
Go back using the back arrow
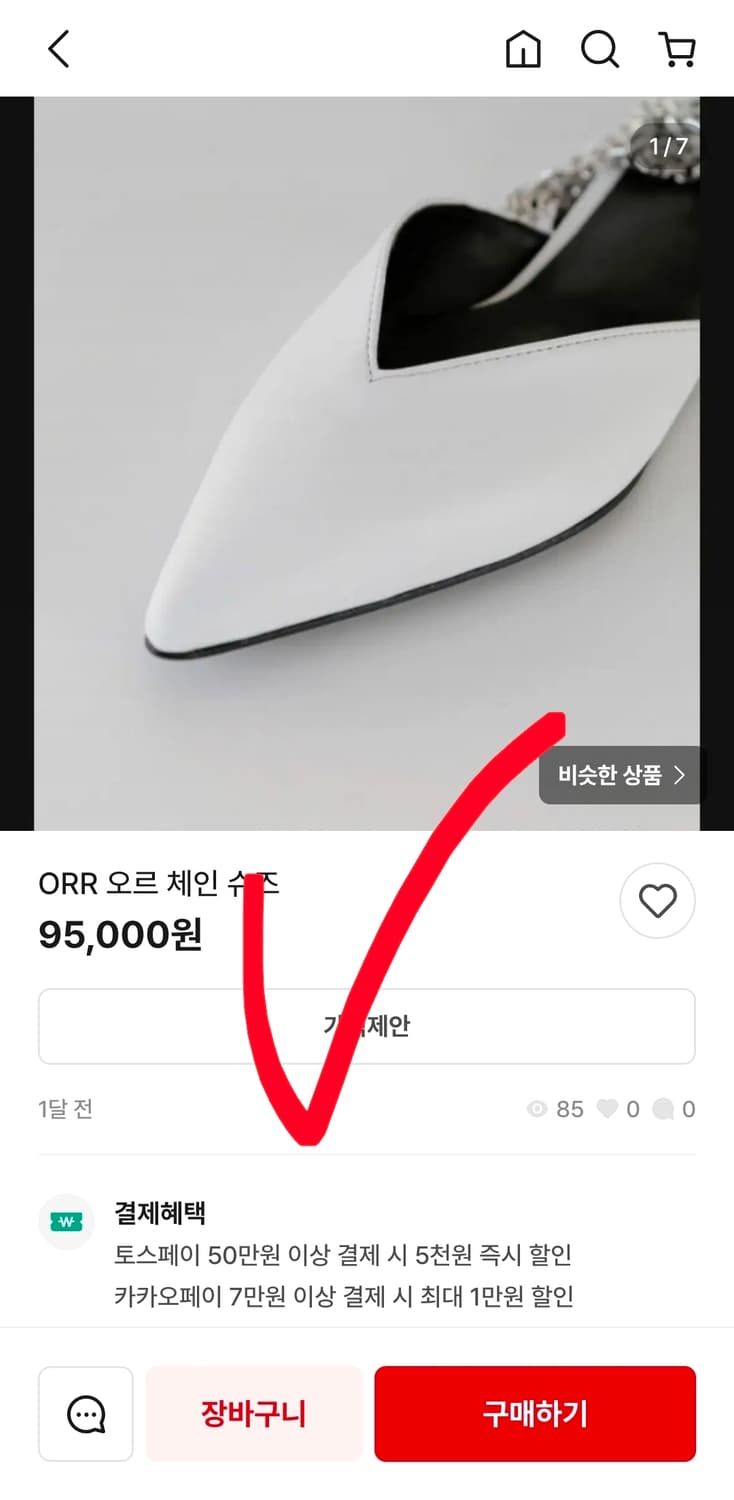(x=57, y=48)
